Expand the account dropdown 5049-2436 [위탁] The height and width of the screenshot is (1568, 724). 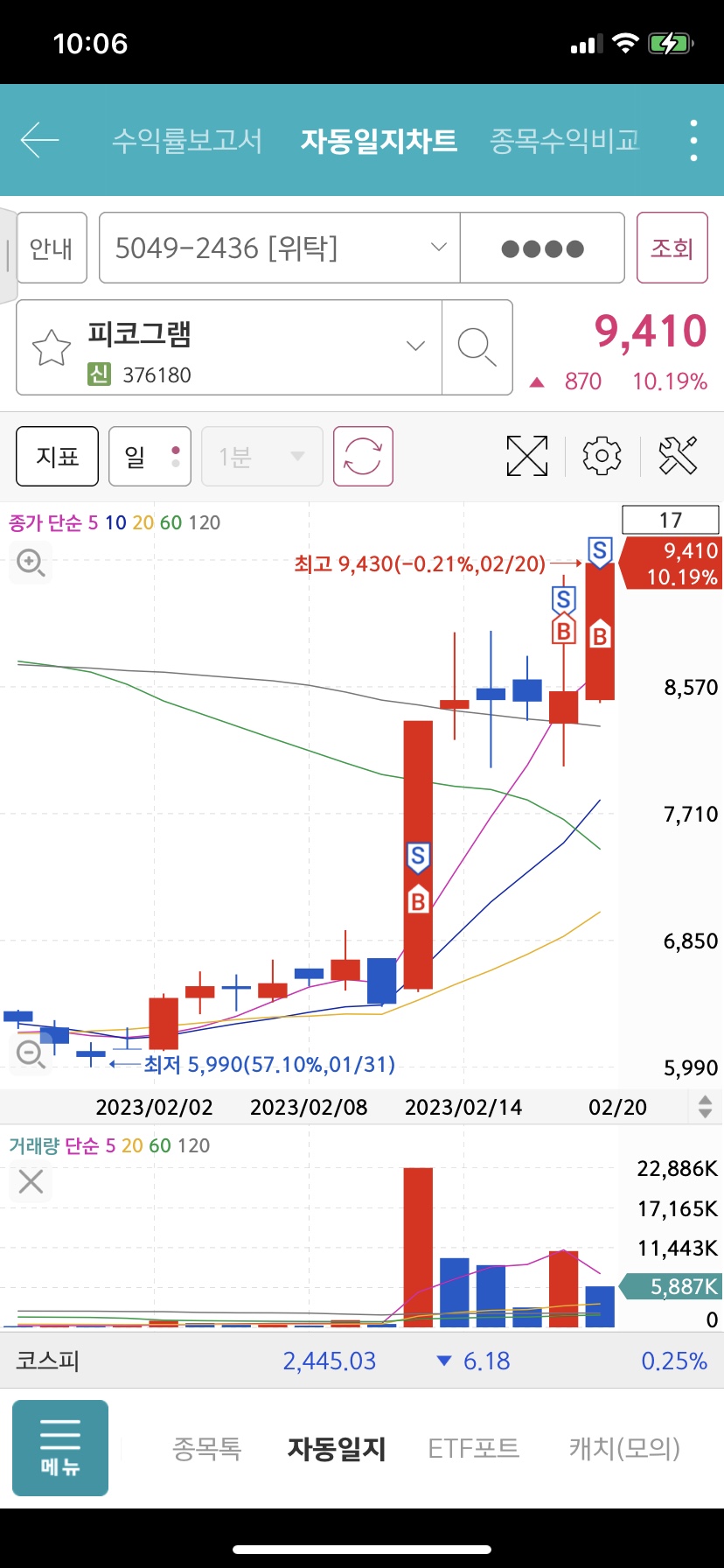[x=279, y=248]
